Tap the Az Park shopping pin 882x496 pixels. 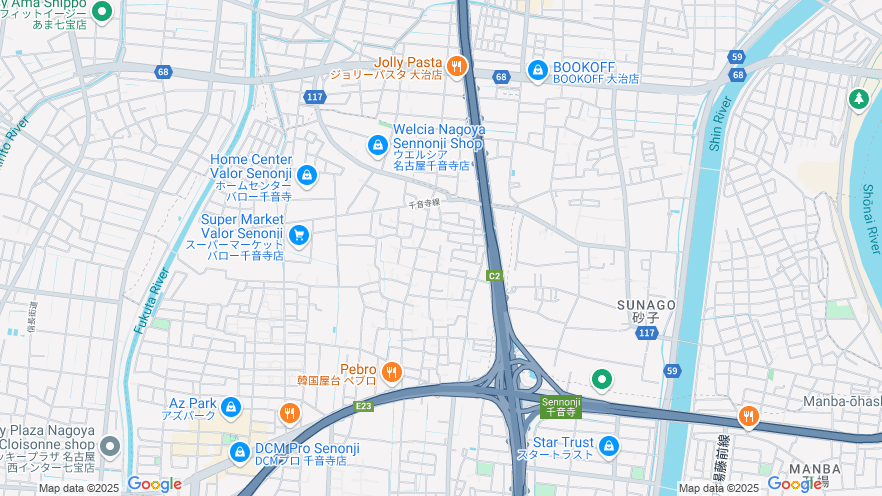click(x=231, y=407)
